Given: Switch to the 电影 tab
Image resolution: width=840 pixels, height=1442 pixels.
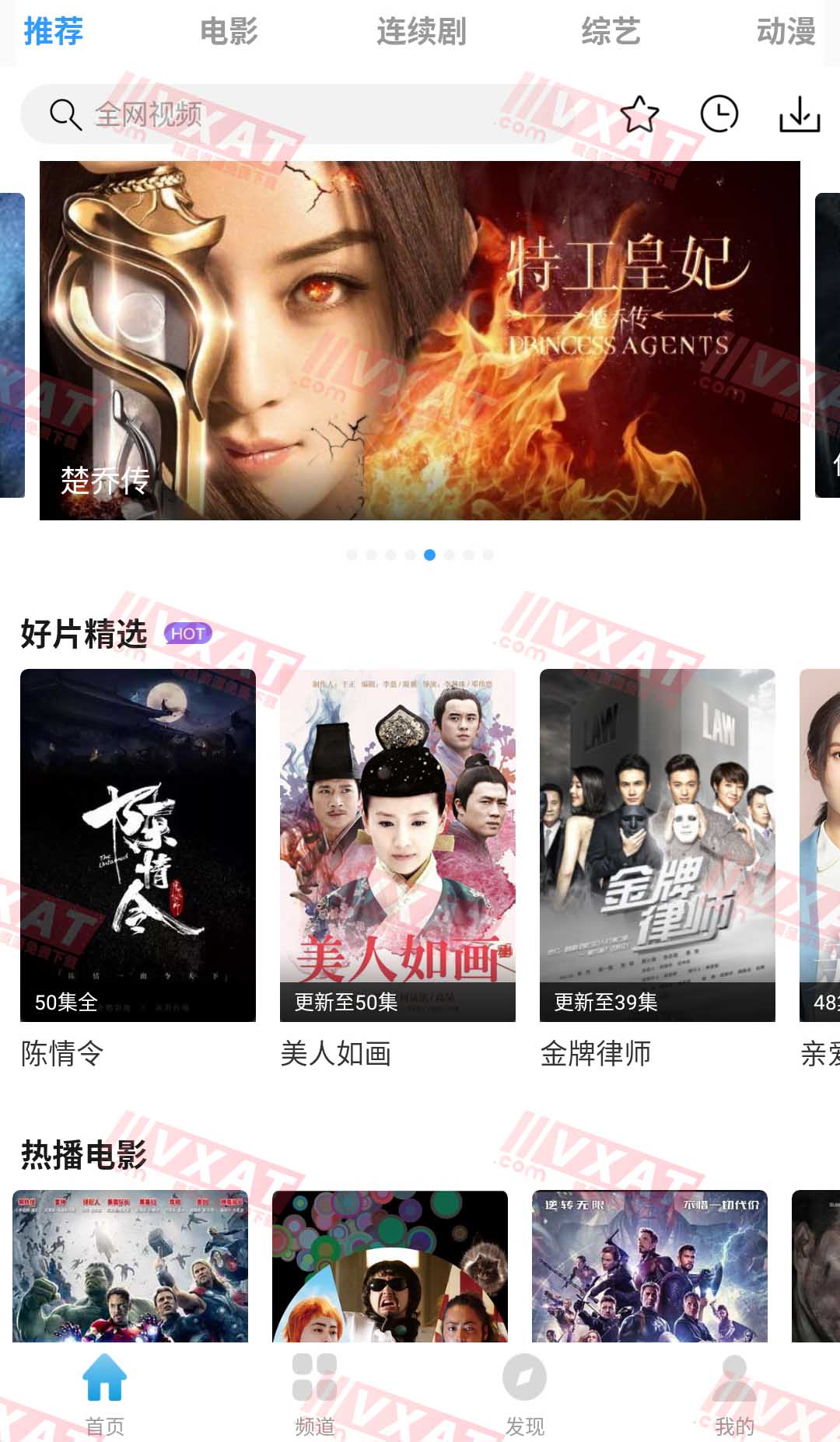Looking at the screenshot, I should click(229, 33).
